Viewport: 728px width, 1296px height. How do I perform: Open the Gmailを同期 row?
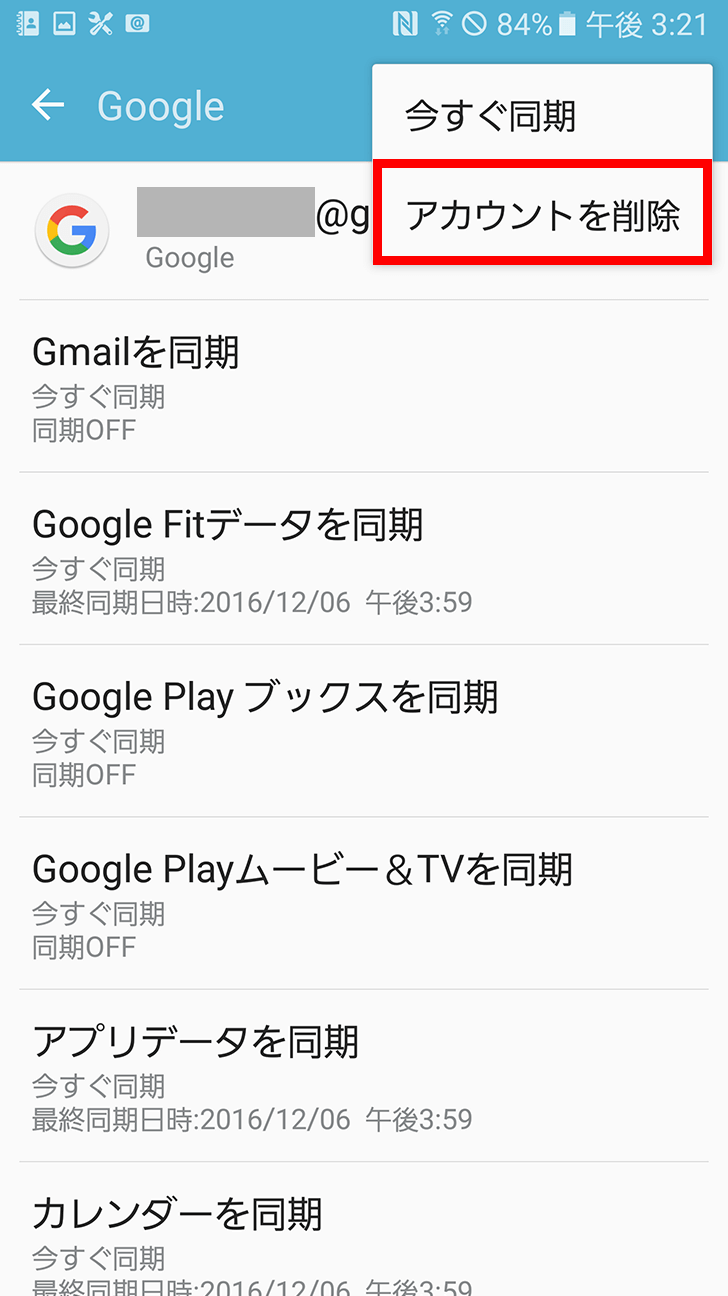364,387
